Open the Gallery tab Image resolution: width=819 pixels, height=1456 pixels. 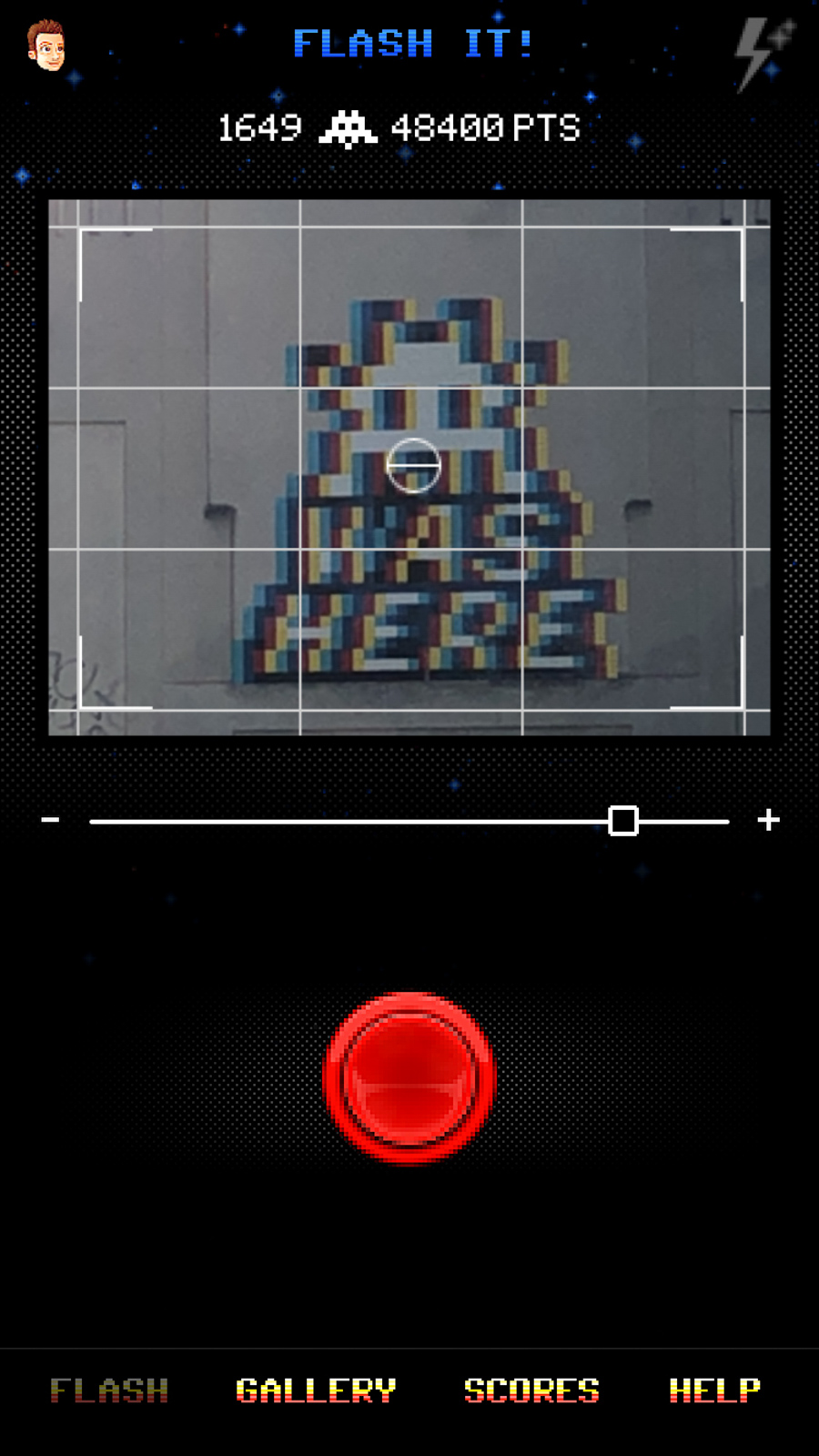[316, 1390]
